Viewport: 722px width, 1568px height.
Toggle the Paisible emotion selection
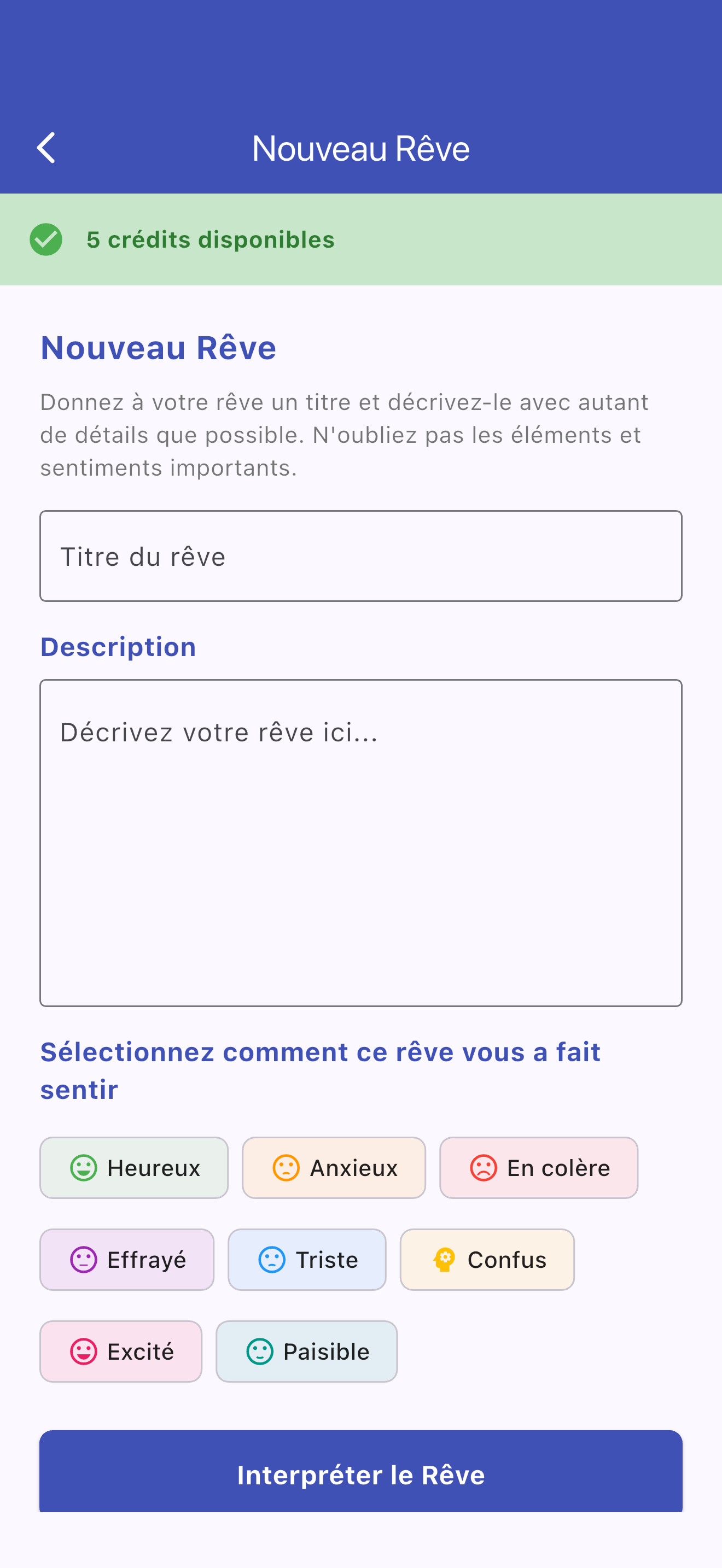pyautogui.click(x=306, y=1352)
